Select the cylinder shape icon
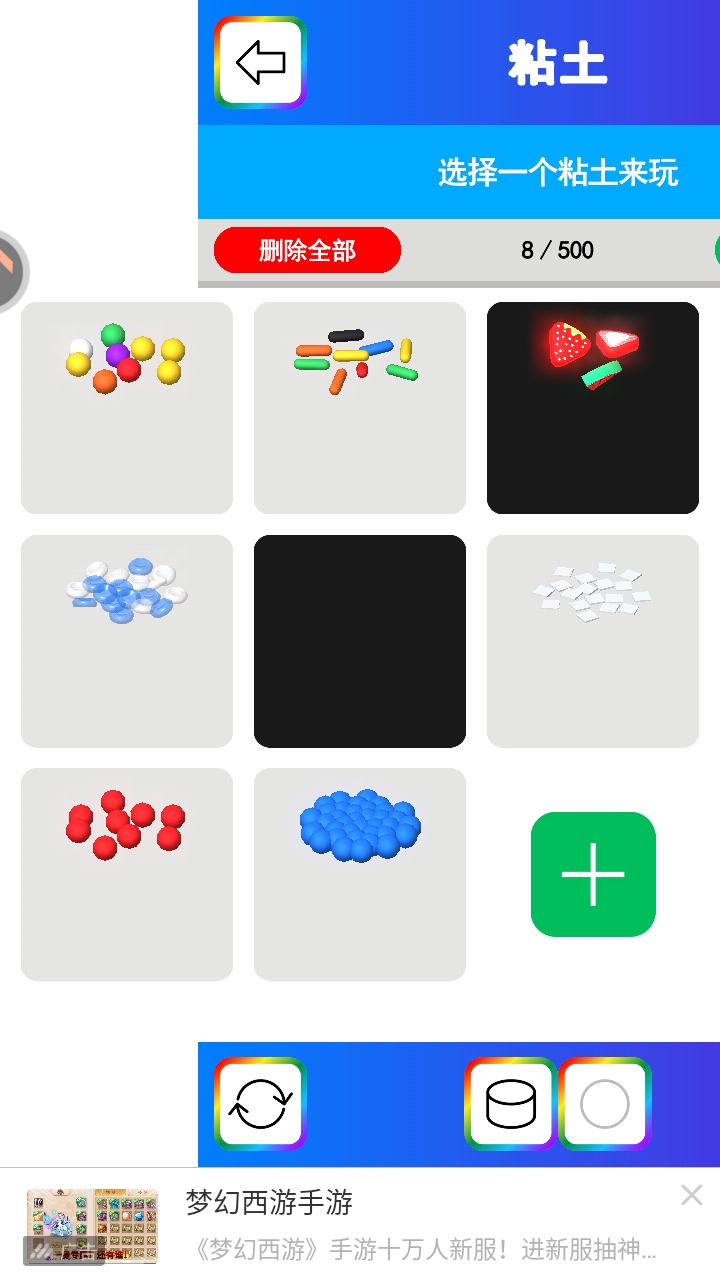Image resolution: width=720 pixels, height=1280 pixels. pos(510,1104)
